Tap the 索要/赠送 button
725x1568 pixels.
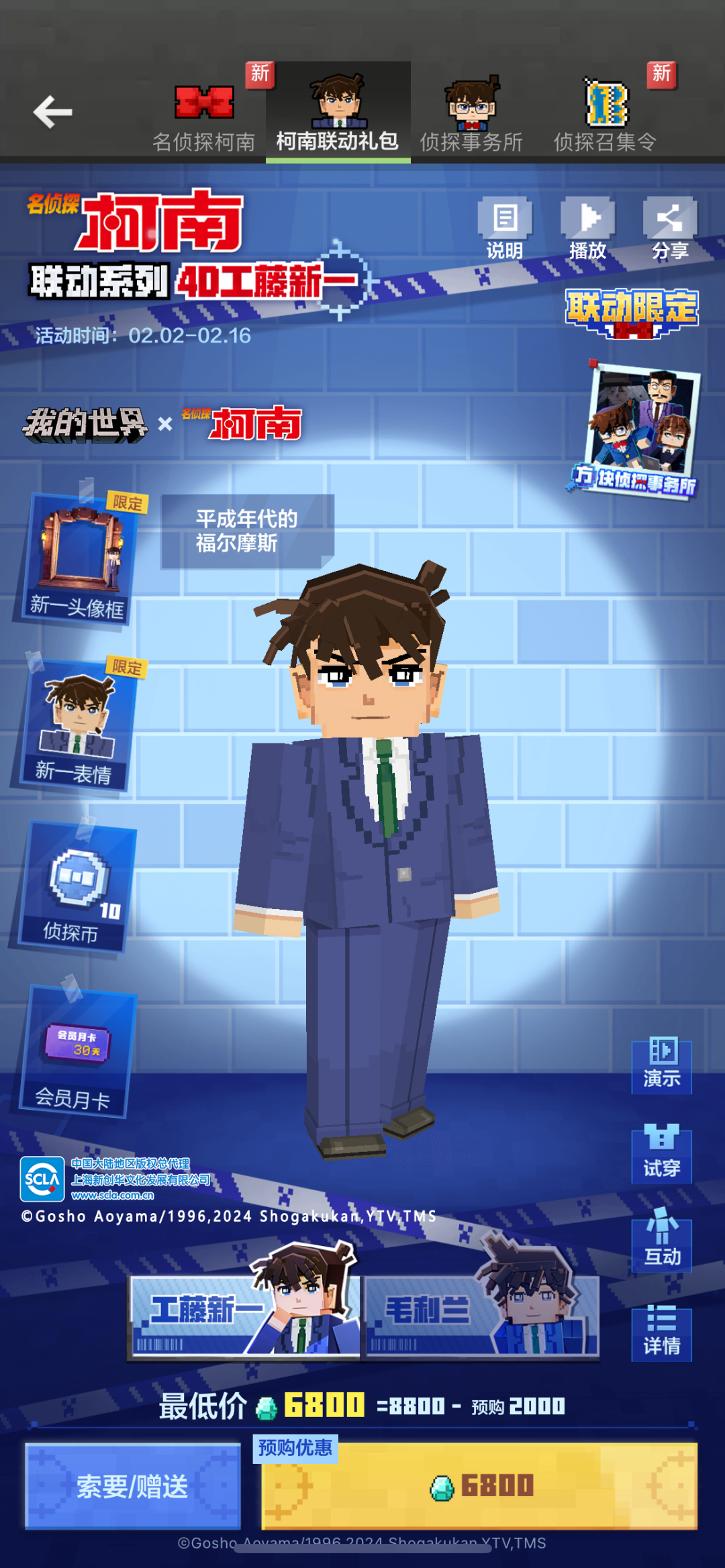[133, 1485]
